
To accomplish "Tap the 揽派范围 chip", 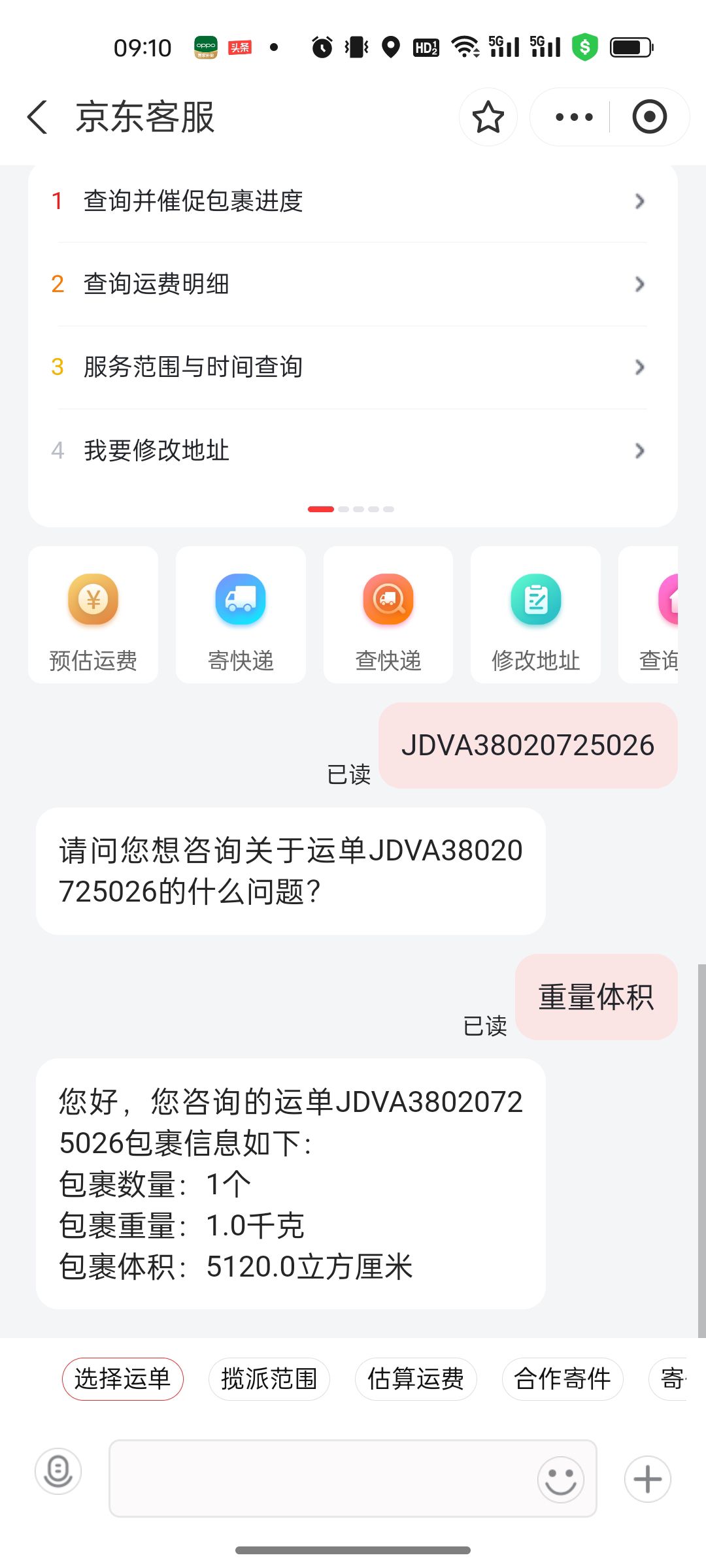I will [x=269, y=1379].
